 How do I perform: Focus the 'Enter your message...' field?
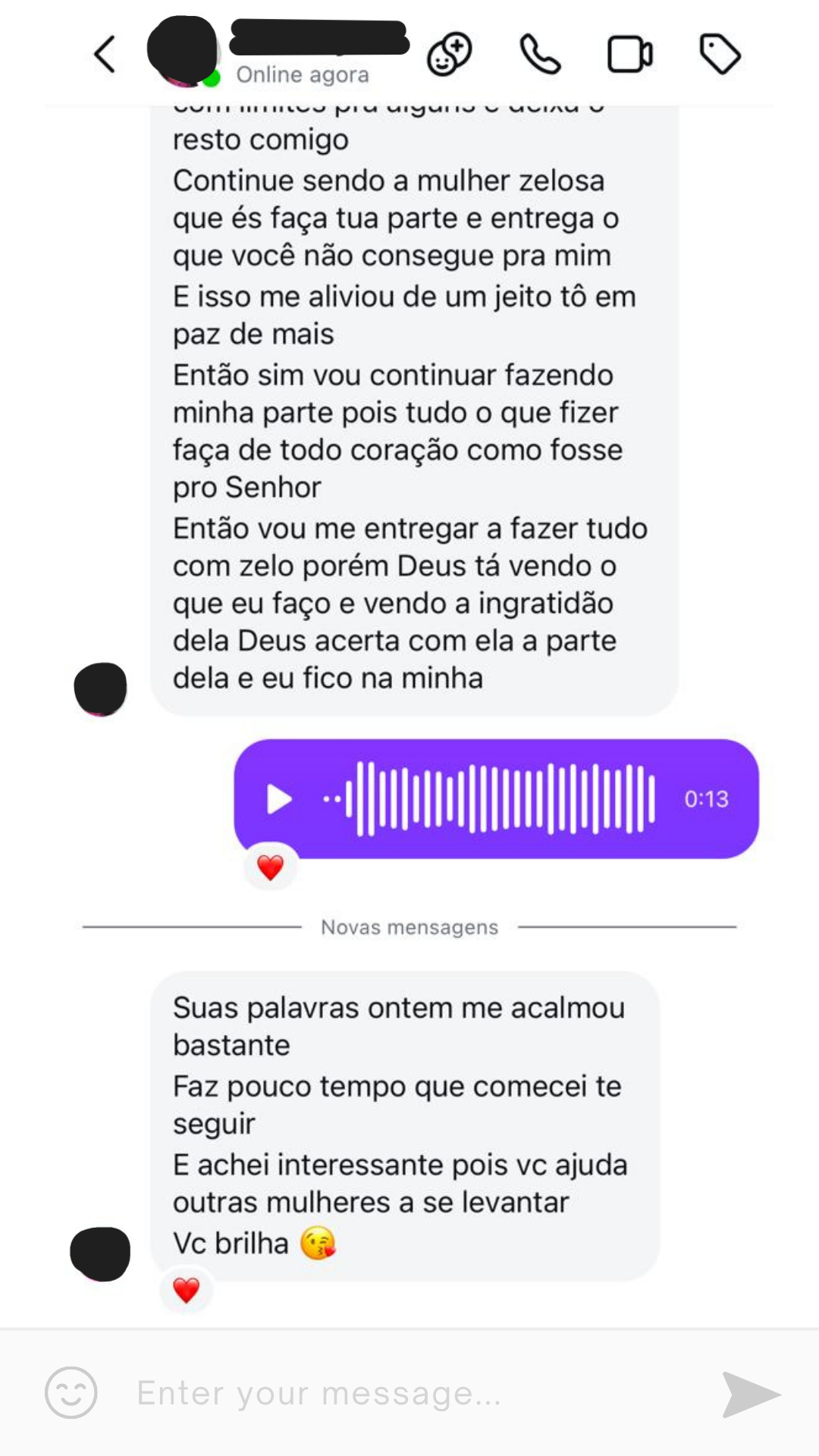click(409, 1393)
